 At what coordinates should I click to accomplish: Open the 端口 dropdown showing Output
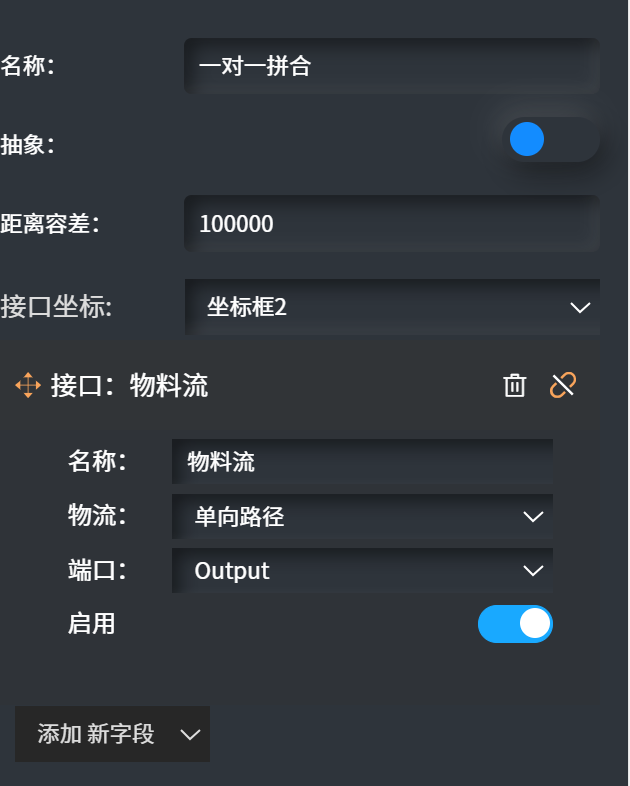[x=361, y=571]
